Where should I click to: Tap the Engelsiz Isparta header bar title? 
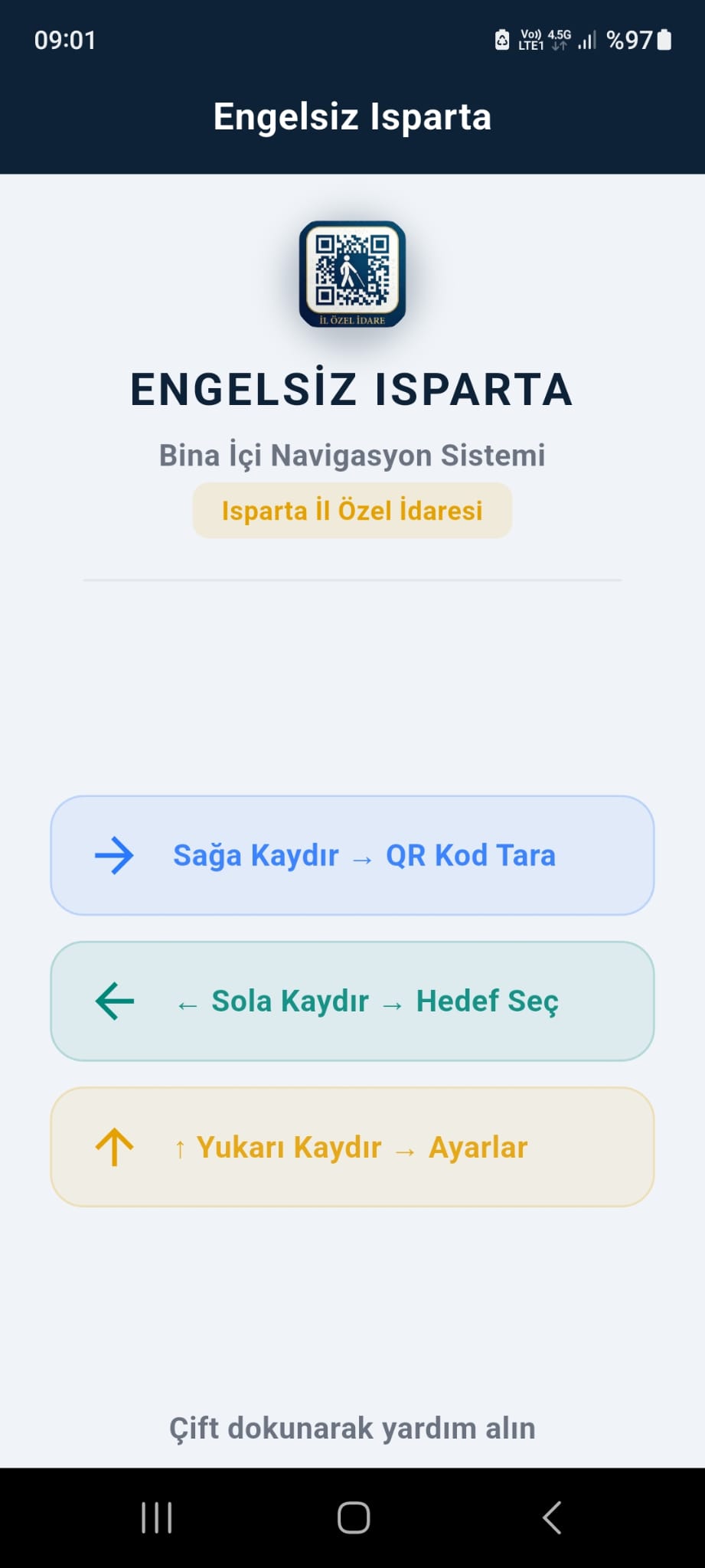352,116
